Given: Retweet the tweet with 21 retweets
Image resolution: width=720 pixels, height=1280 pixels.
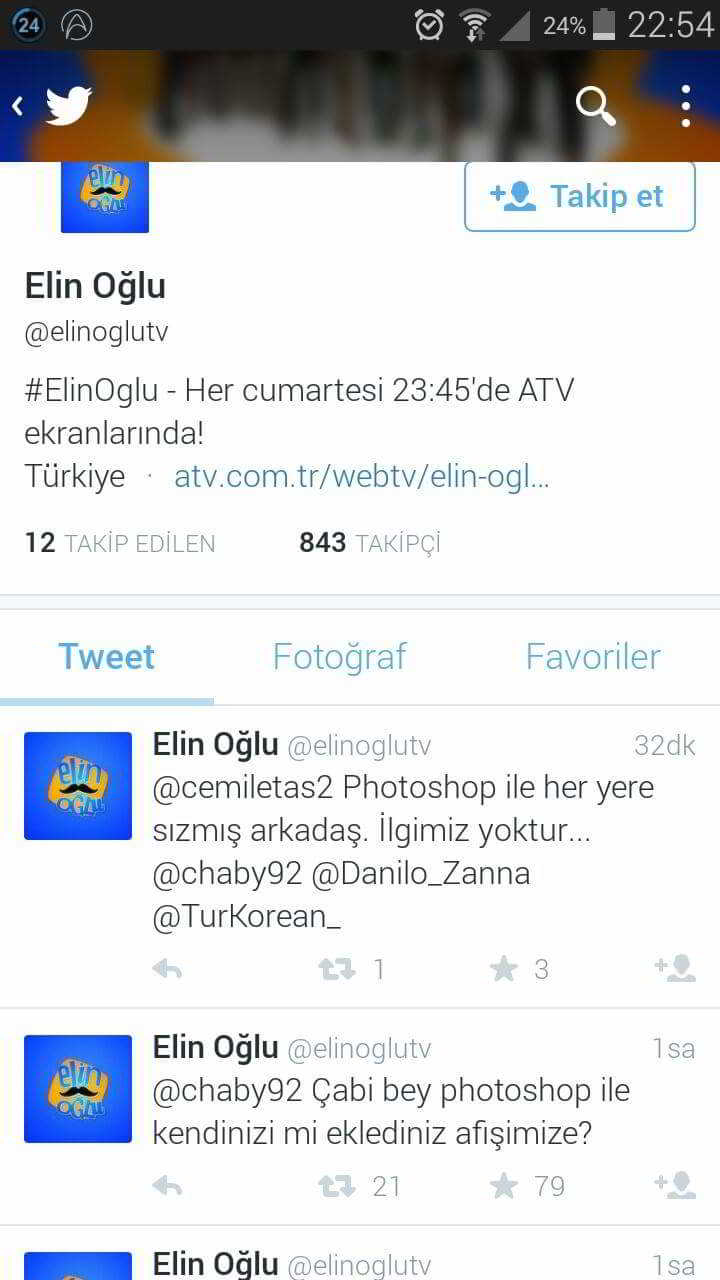Looking at the screenshot, I should click(337, 1186).
